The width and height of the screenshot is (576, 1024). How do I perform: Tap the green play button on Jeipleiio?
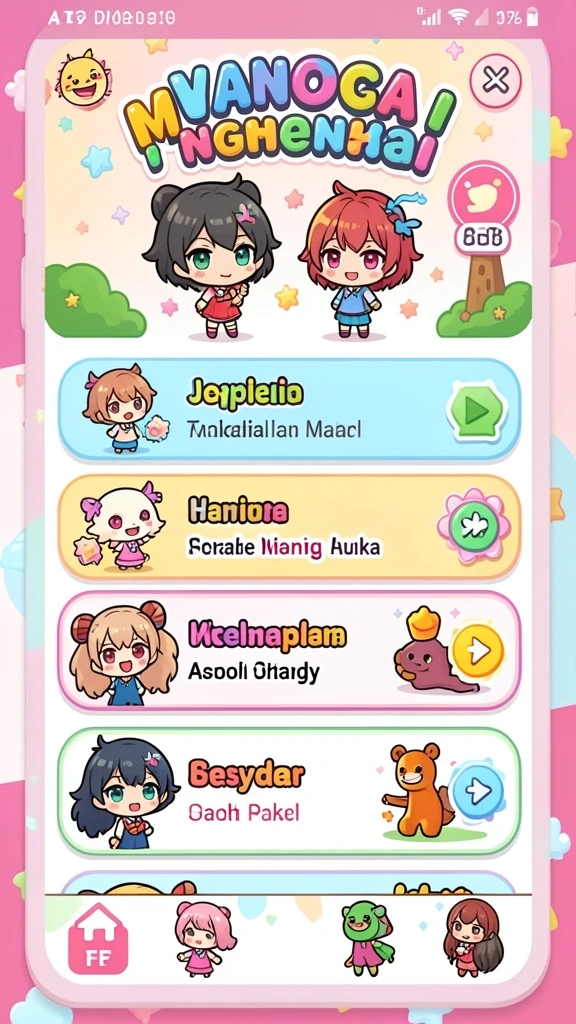tap(477, 410)
